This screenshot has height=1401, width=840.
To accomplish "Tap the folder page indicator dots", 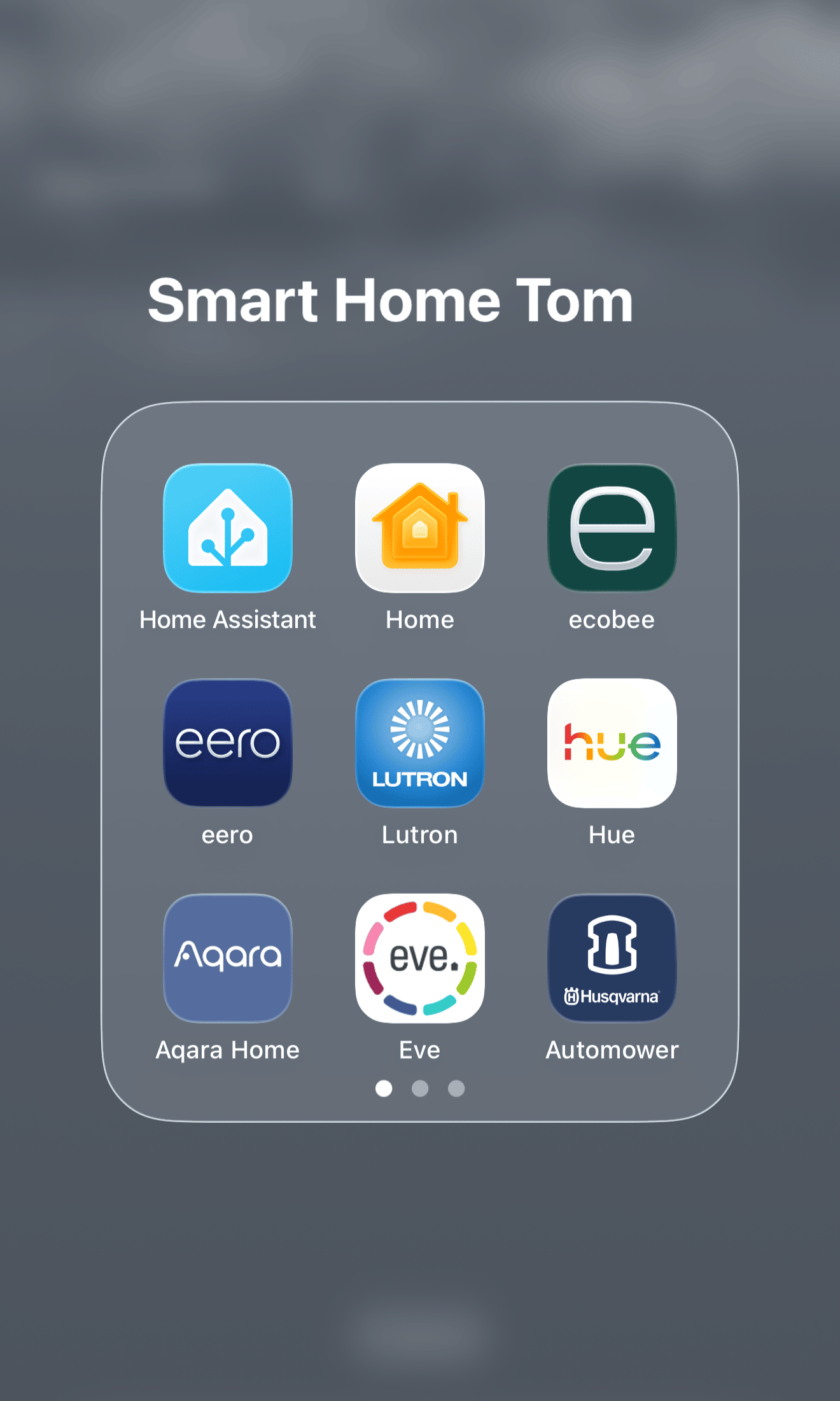I will point(420,1088).
